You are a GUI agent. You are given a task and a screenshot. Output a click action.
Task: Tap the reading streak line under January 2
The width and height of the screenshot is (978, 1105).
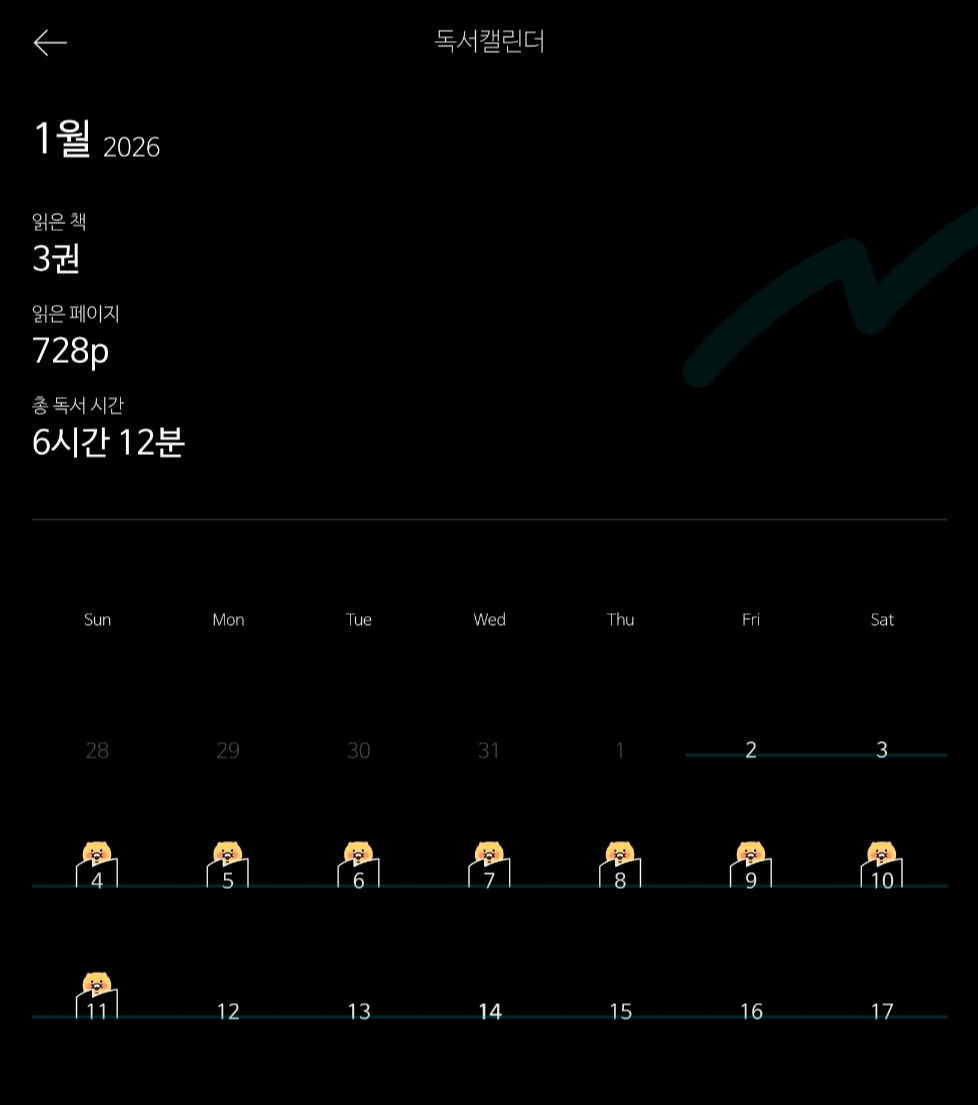(750, 756)
